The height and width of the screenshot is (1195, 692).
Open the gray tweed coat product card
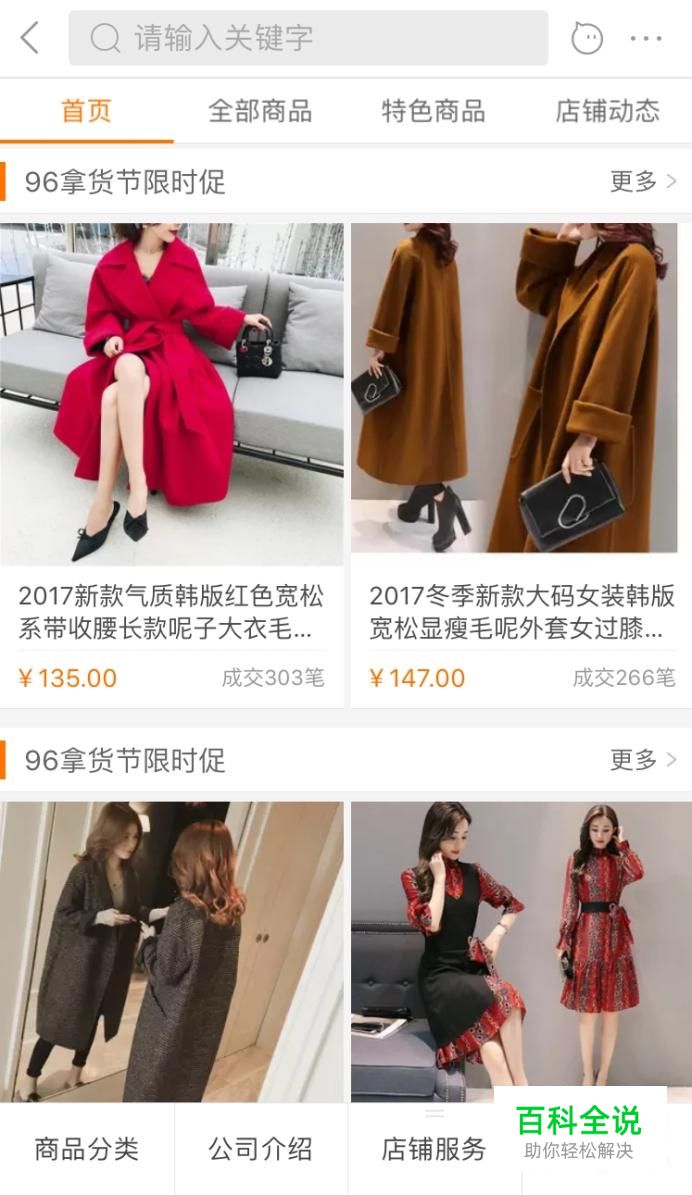coord(171,950)
